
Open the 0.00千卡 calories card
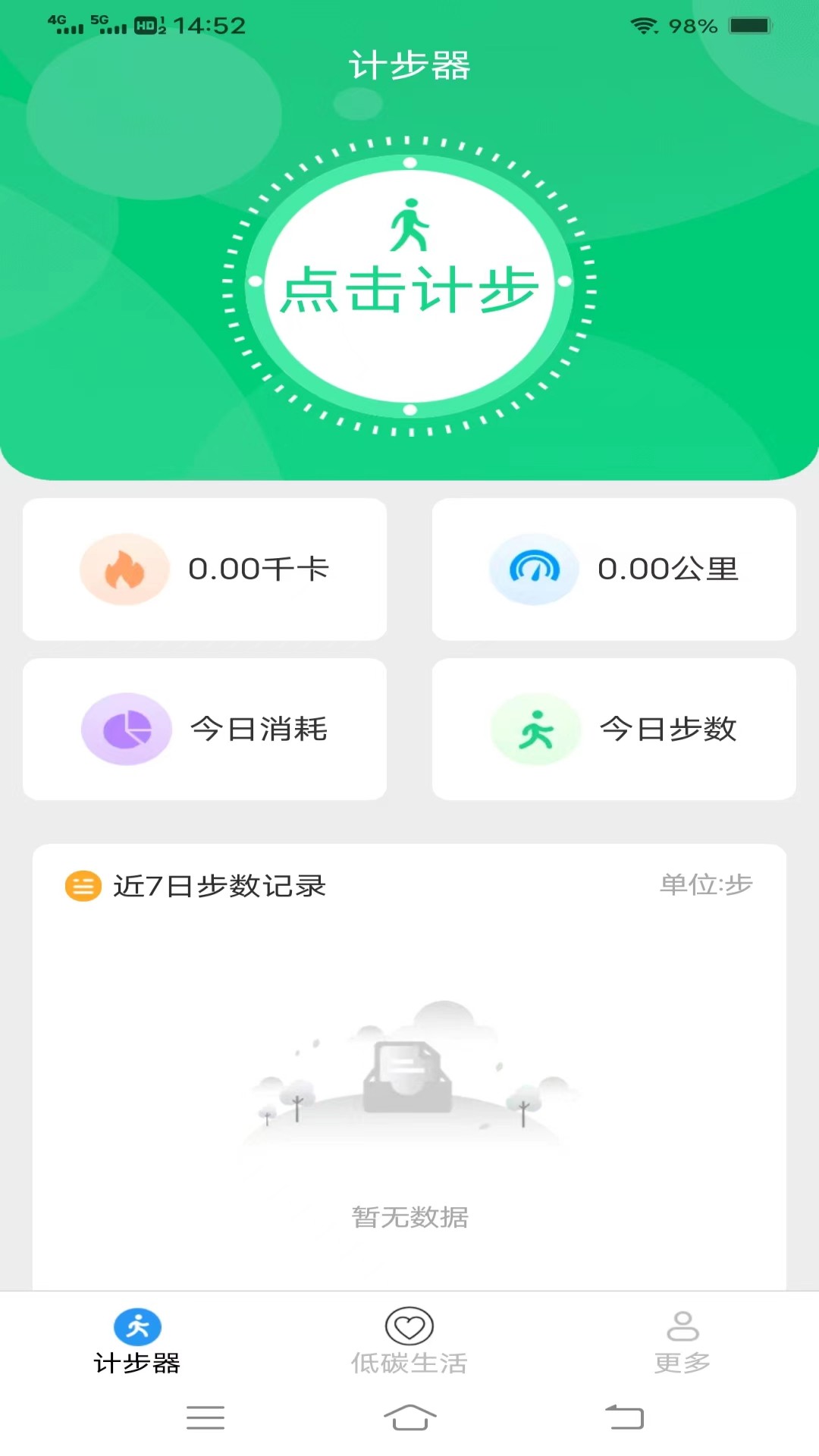[205, 570]
